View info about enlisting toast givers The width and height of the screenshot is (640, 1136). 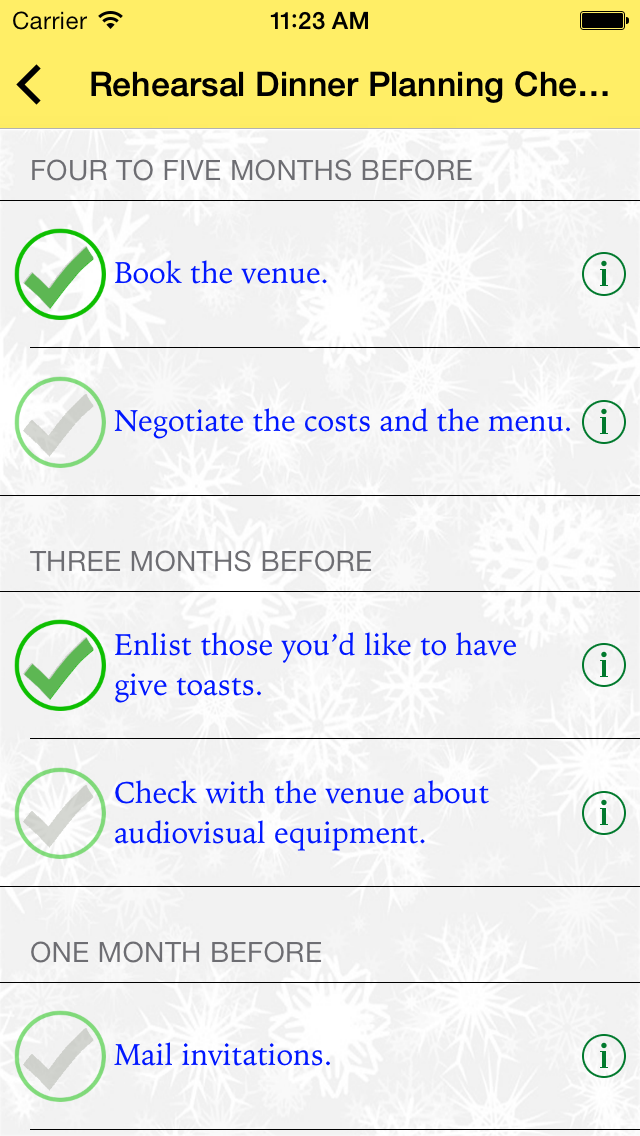(603, 666)
